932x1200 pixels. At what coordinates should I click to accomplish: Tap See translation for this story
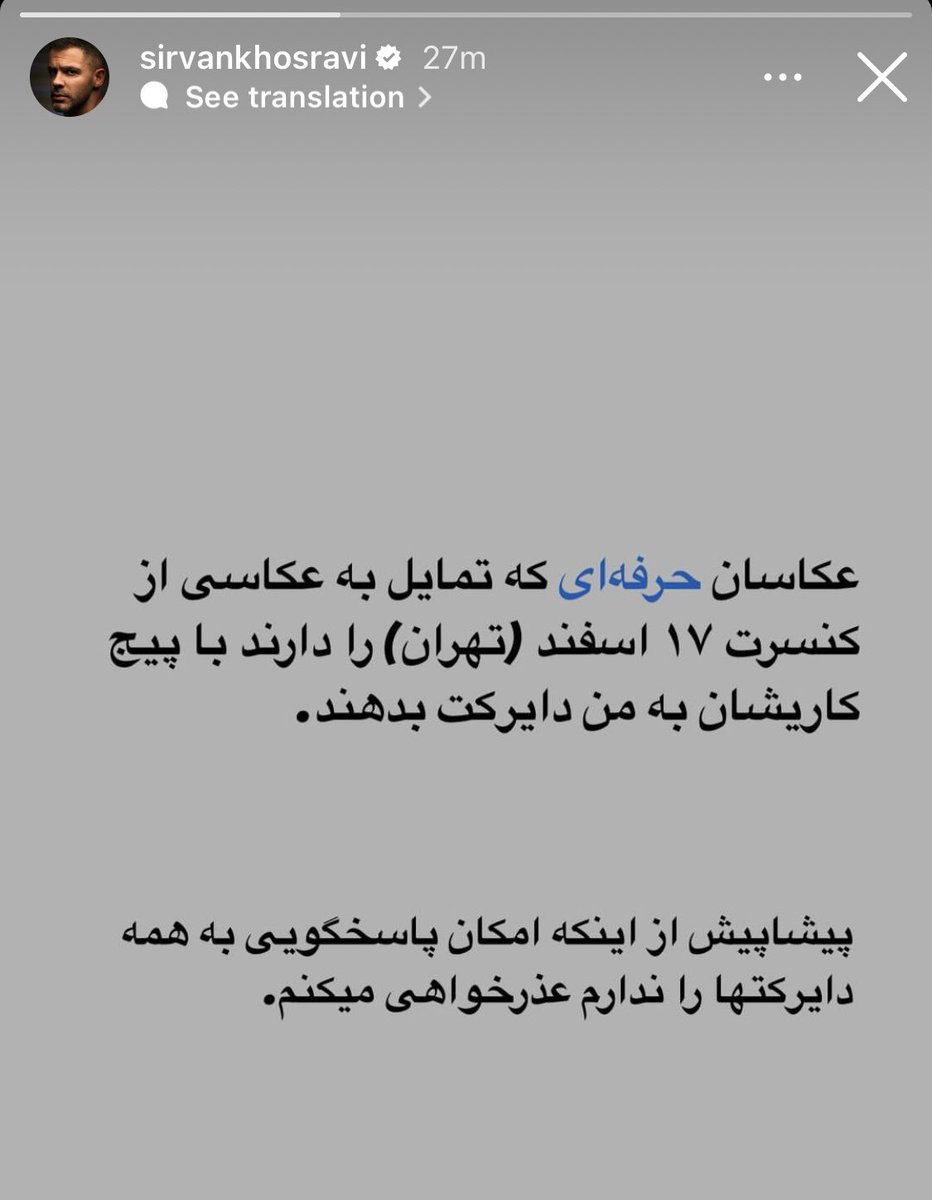(x=295, y=97)
